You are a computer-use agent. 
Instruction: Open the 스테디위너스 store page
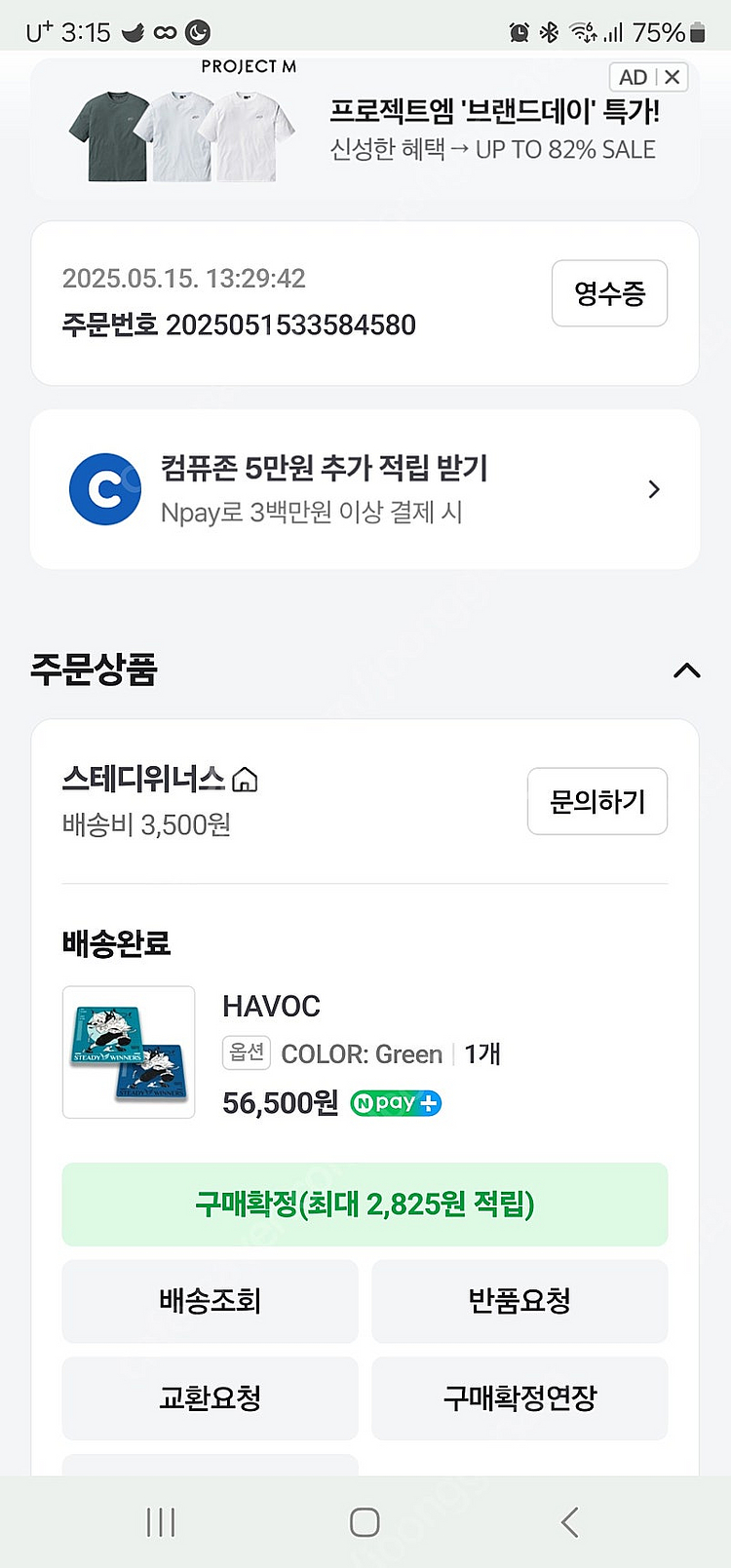tap(159, 779)
